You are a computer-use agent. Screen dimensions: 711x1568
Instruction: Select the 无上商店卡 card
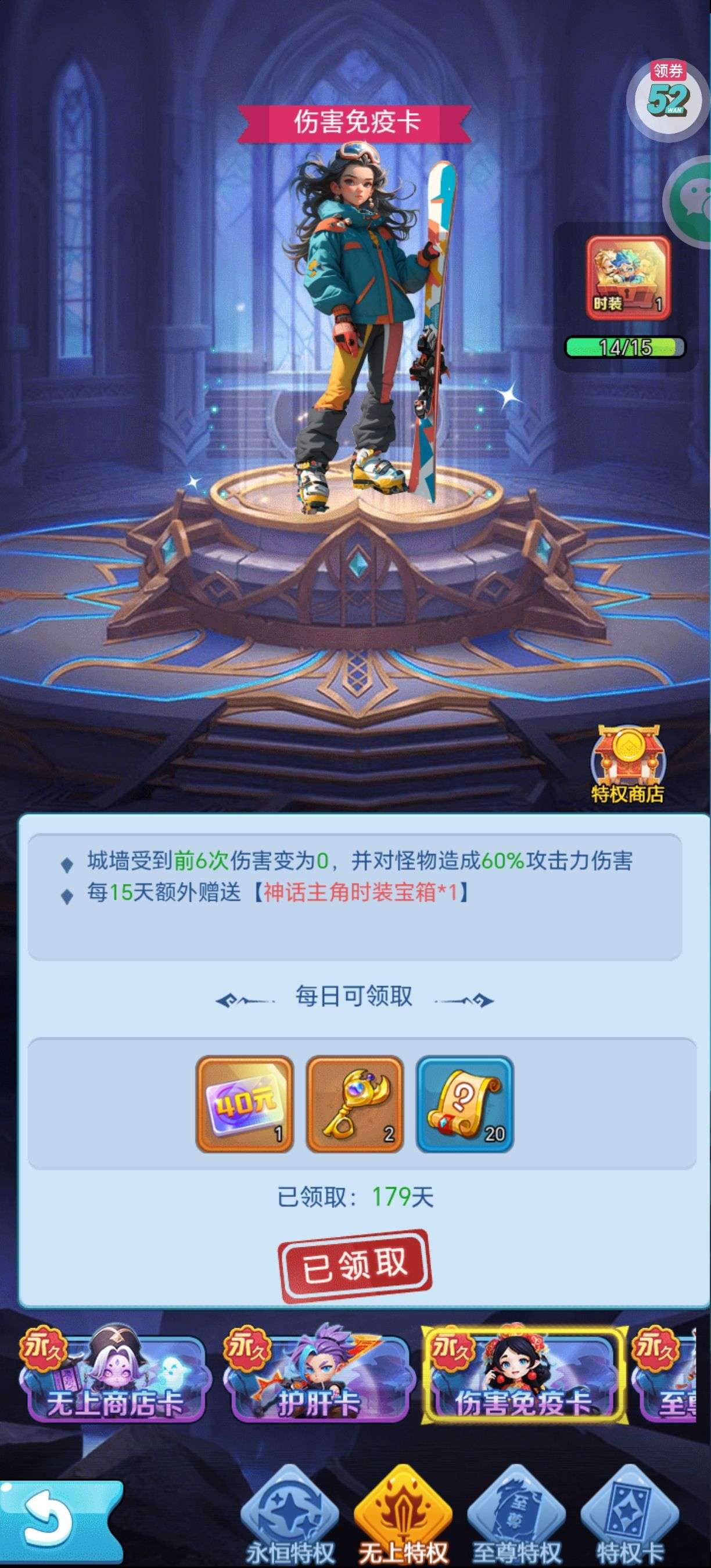point(114,1379)
